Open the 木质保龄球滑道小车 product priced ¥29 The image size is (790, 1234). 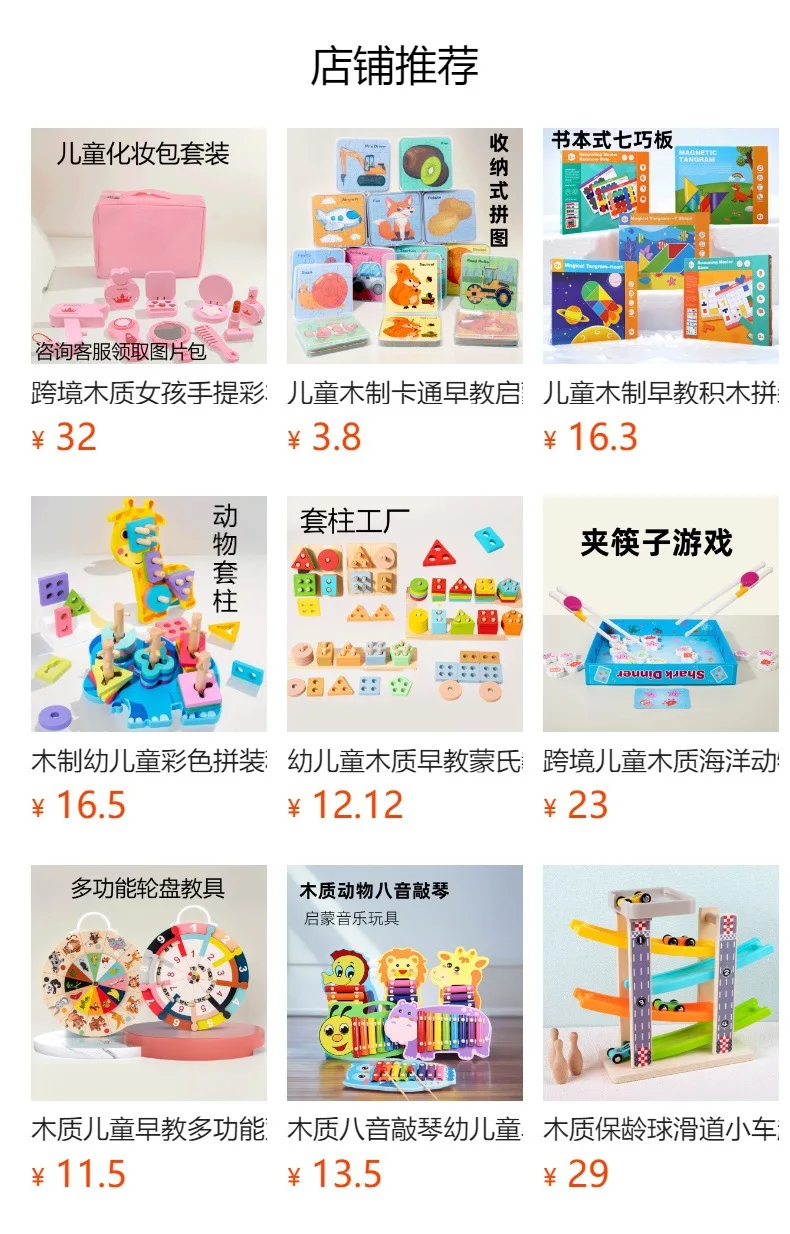(661, 983)
